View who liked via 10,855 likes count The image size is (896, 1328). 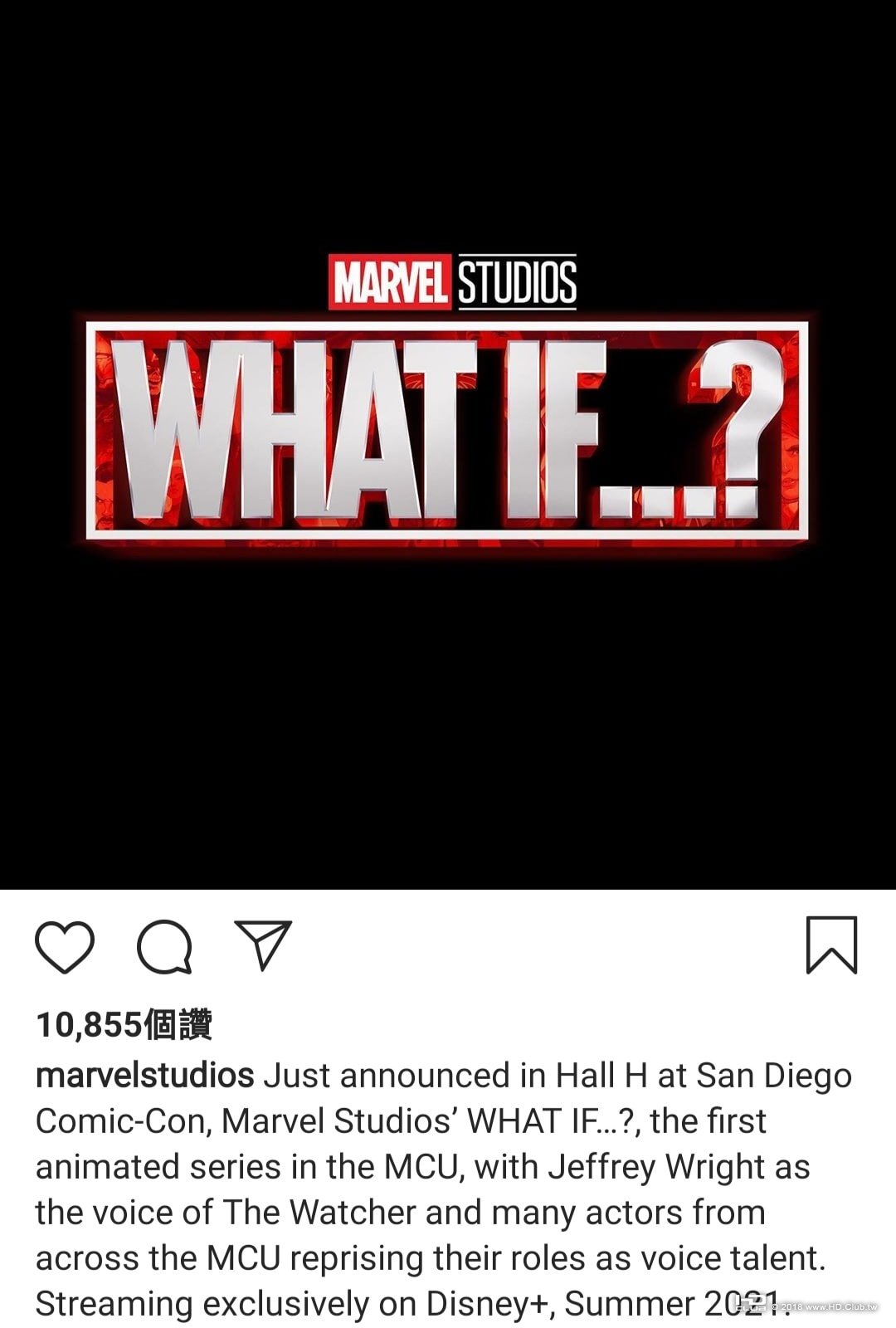click(124, 1025)
